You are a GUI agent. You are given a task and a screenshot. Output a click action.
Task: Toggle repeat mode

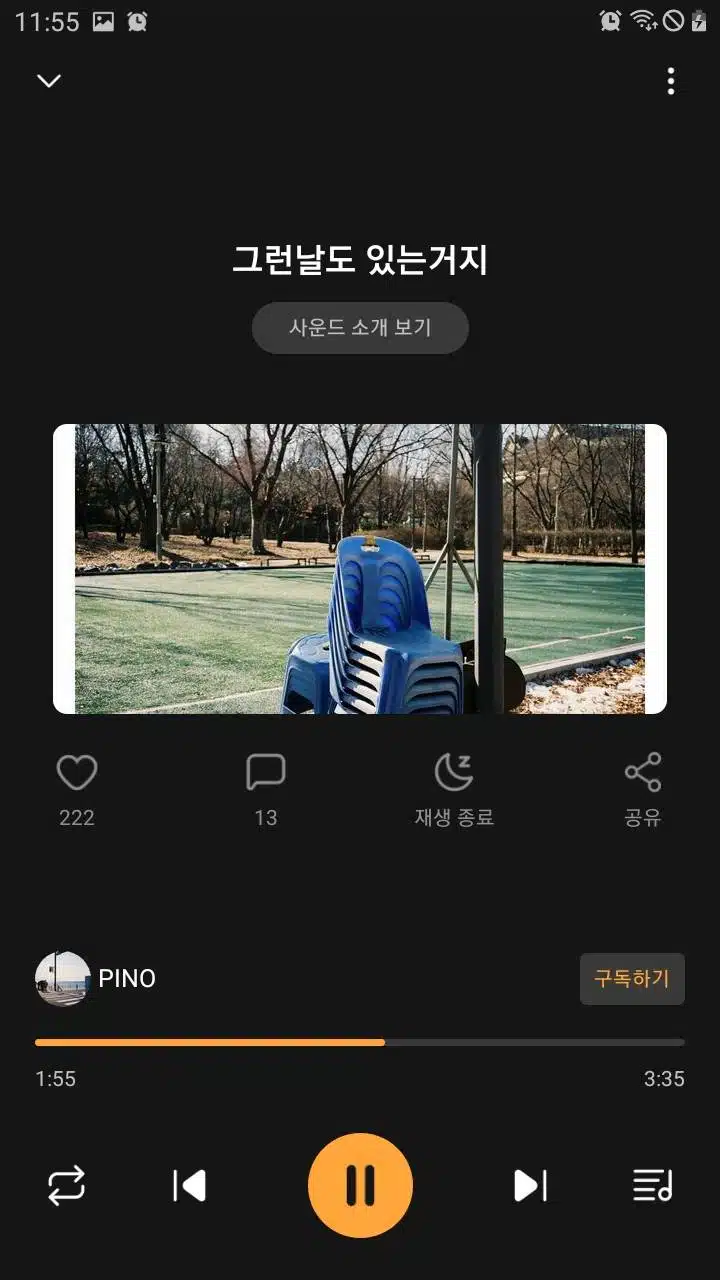[66, 1186]
